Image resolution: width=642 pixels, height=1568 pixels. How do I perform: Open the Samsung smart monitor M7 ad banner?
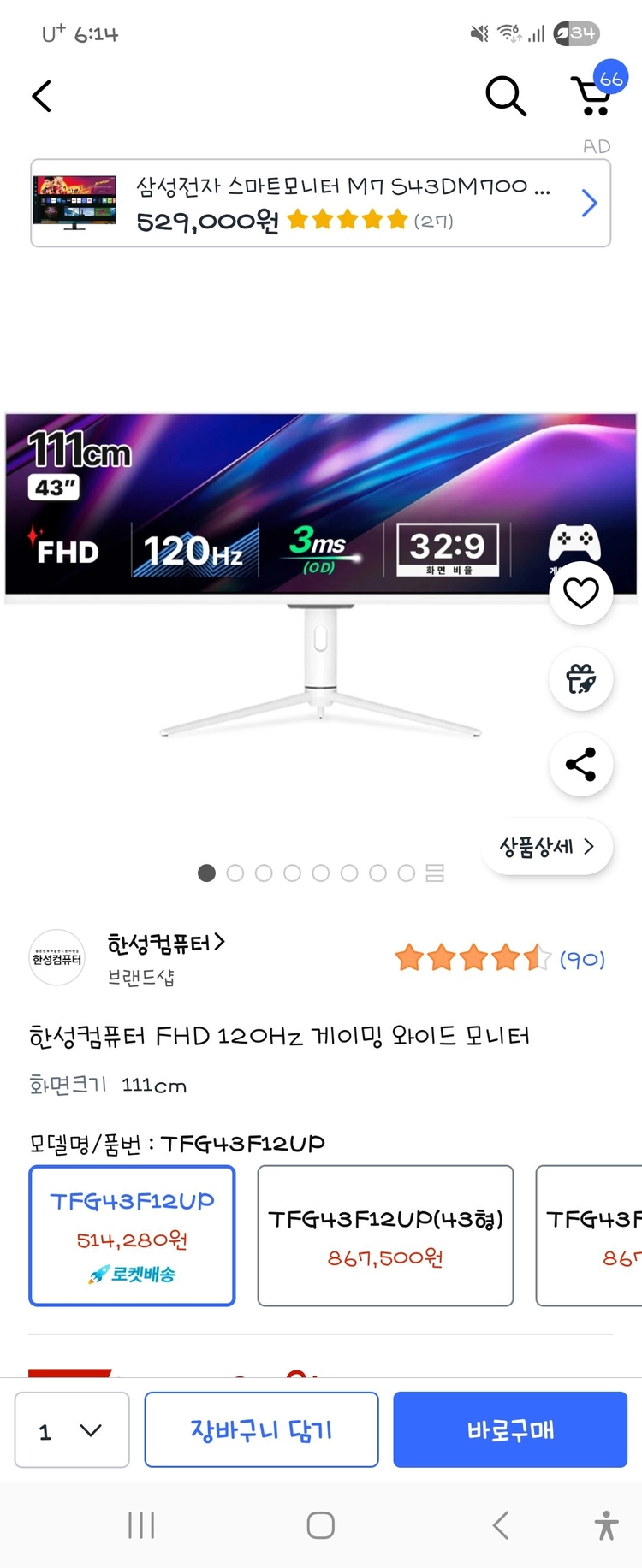click(x=321, y=203)
